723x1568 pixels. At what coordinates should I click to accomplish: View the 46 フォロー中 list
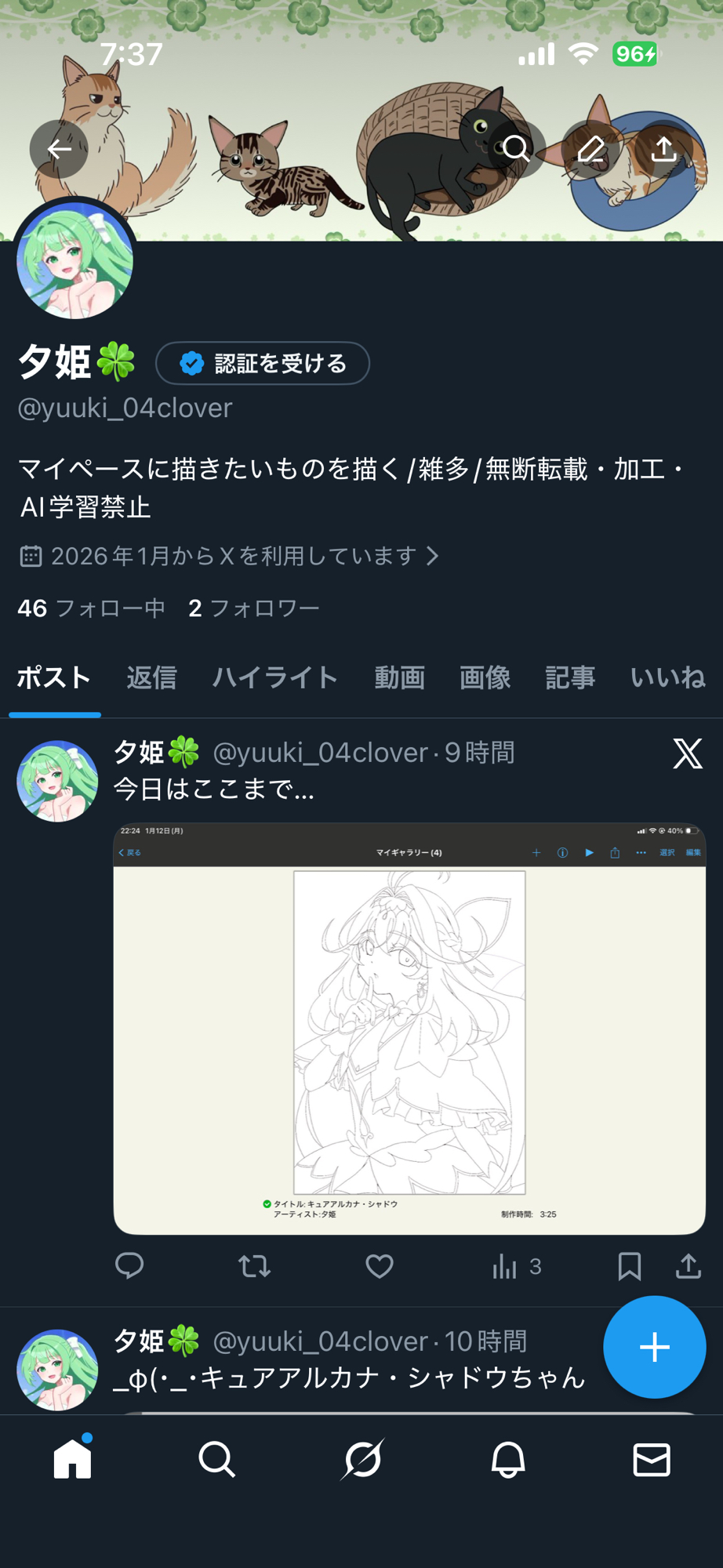click(91, 608)
